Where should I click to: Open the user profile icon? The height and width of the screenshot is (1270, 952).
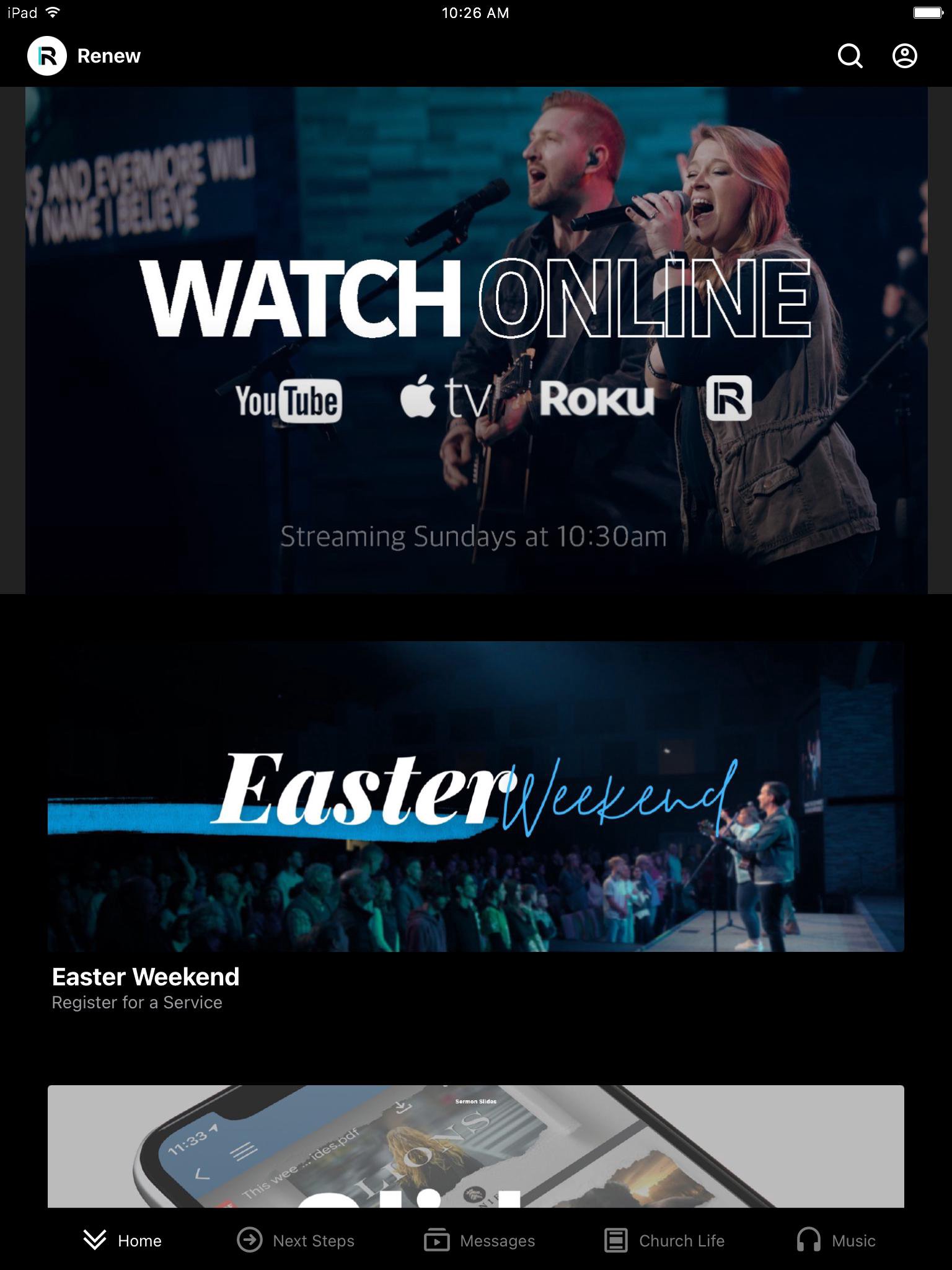click(x=904, y=56)
